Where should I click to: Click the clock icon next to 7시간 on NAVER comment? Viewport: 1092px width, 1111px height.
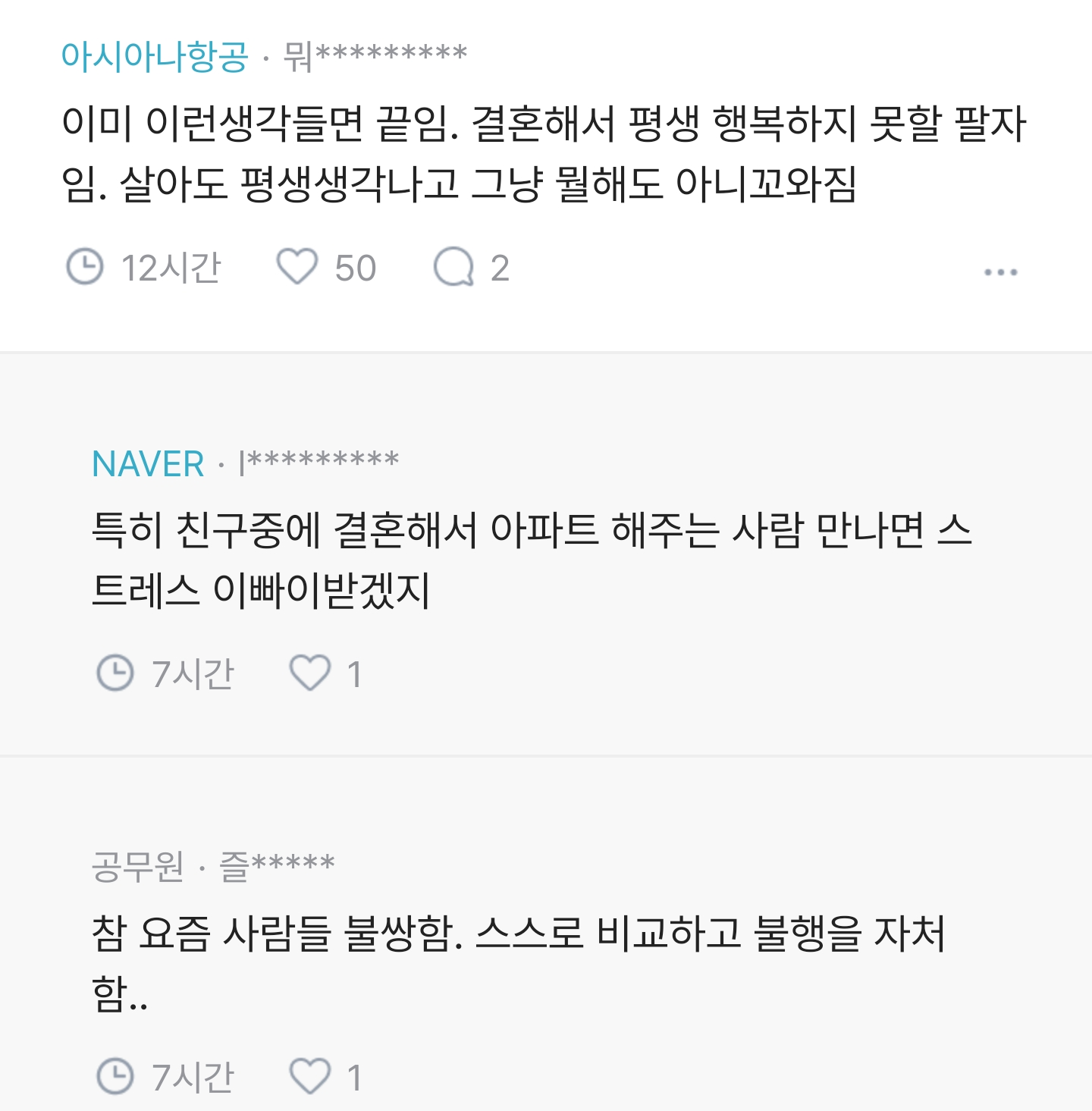[115, 671]
